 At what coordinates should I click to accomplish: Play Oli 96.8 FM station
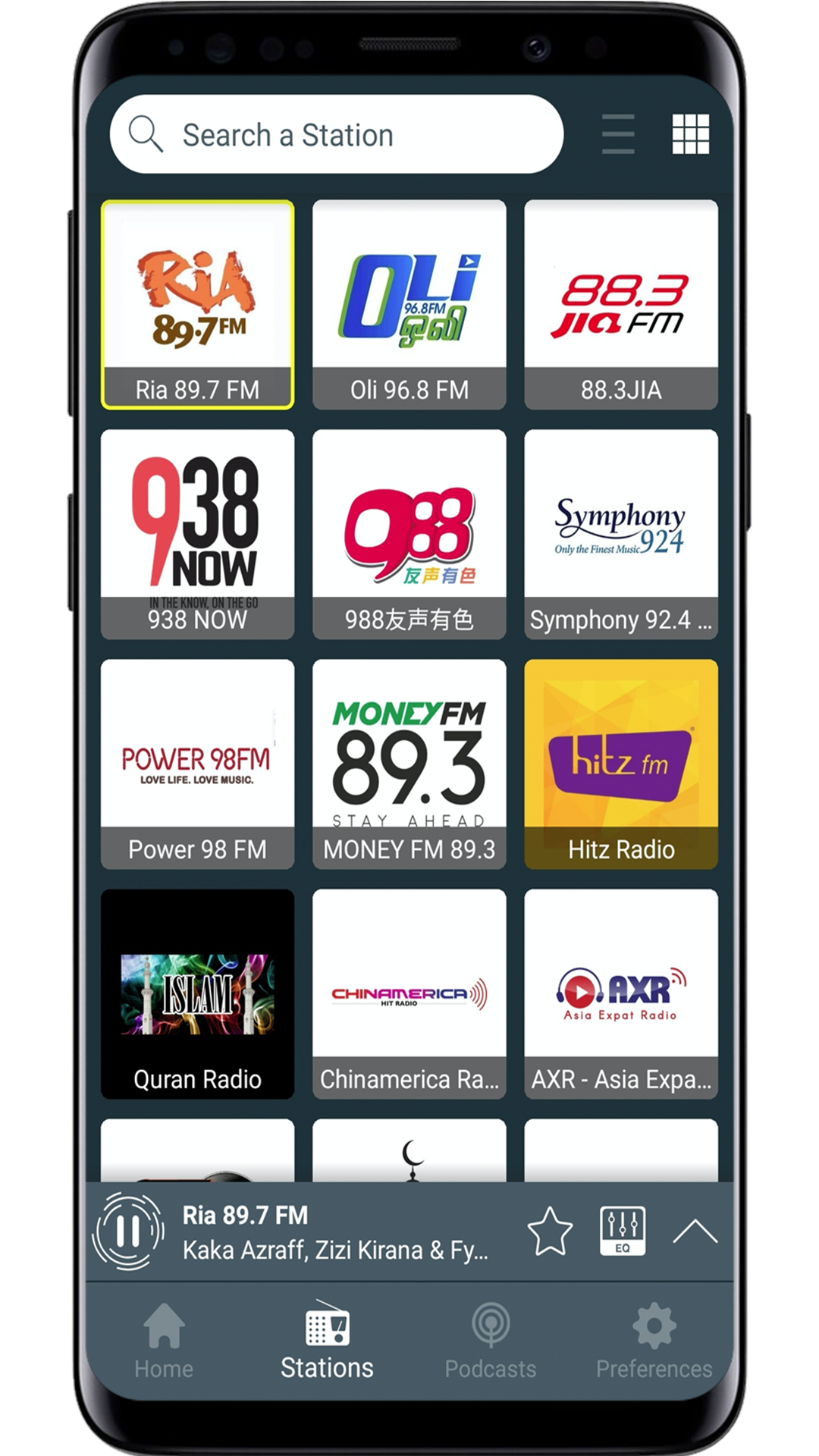tap(409, 304)
